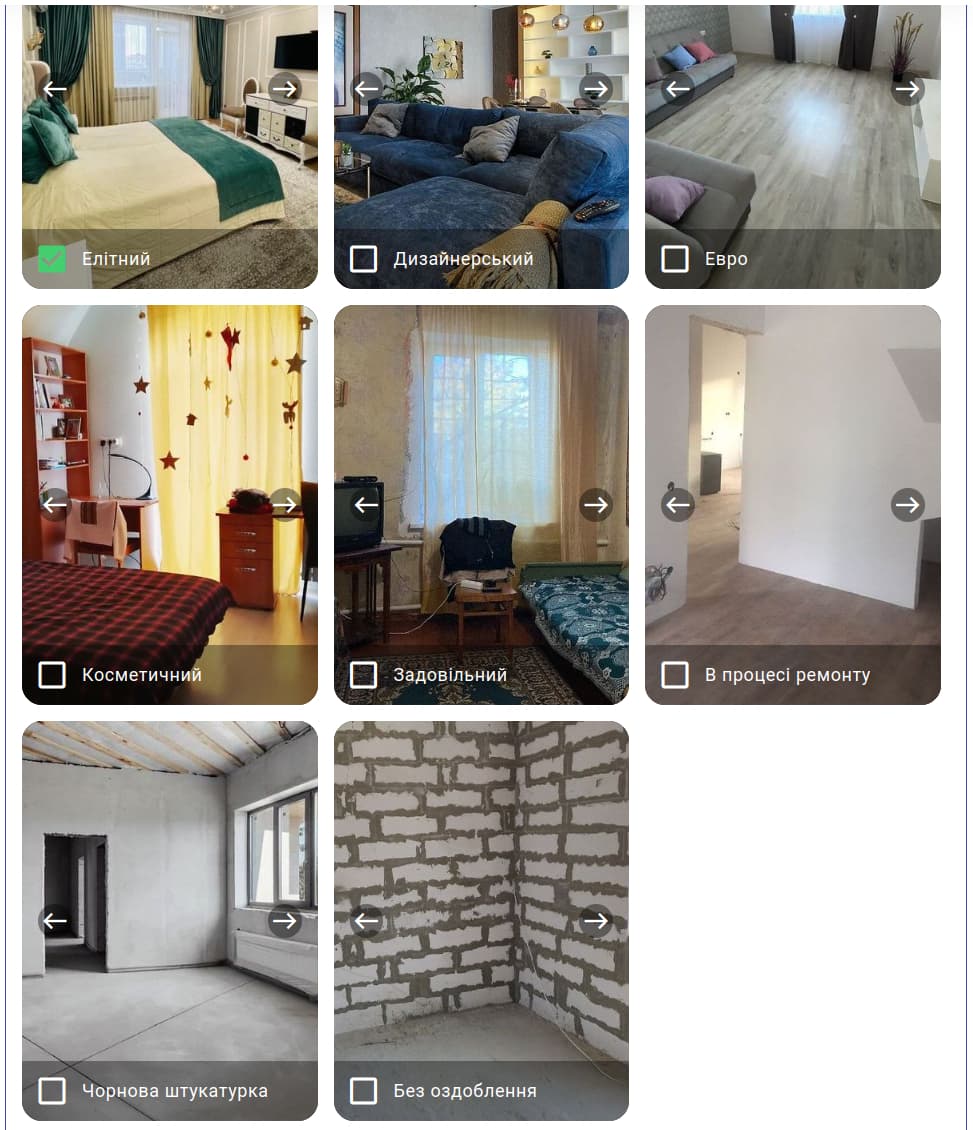Show previous photo on Дизайнерський card
The height and width of the screenshot is (1130, 973).
pos(367,88)
